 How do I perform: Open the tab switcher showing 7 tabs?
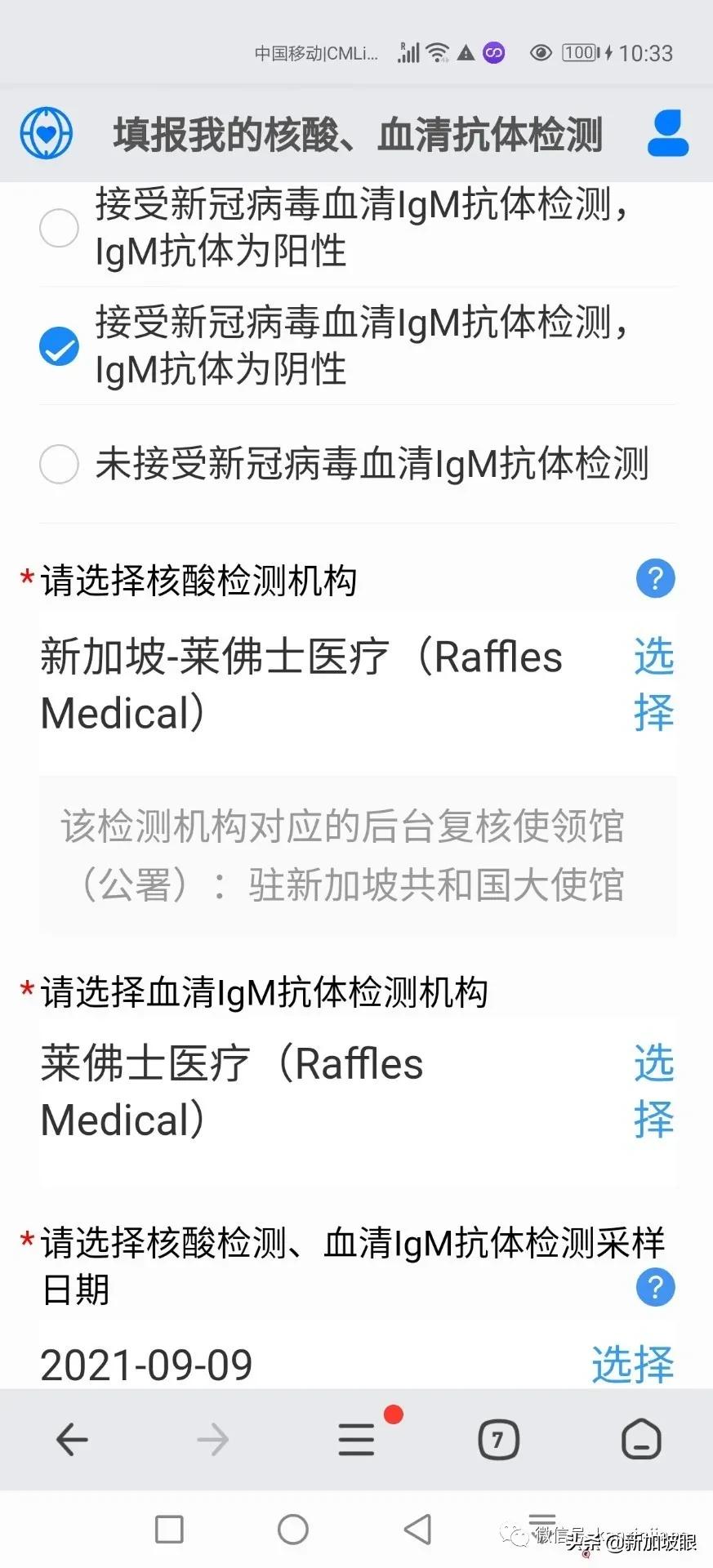click(497, 1440)
